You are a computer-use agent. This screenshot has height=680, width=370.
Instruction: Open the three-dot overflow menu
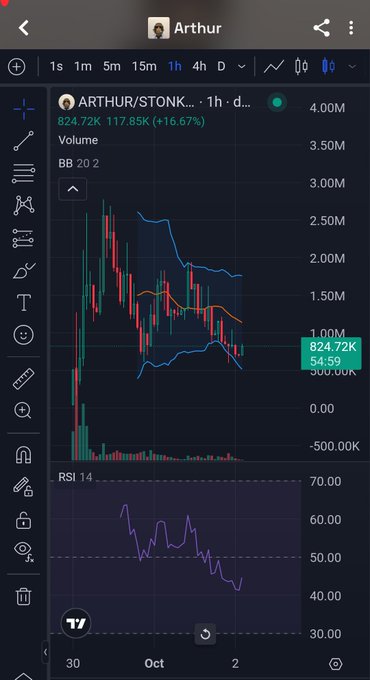[351, 28]
